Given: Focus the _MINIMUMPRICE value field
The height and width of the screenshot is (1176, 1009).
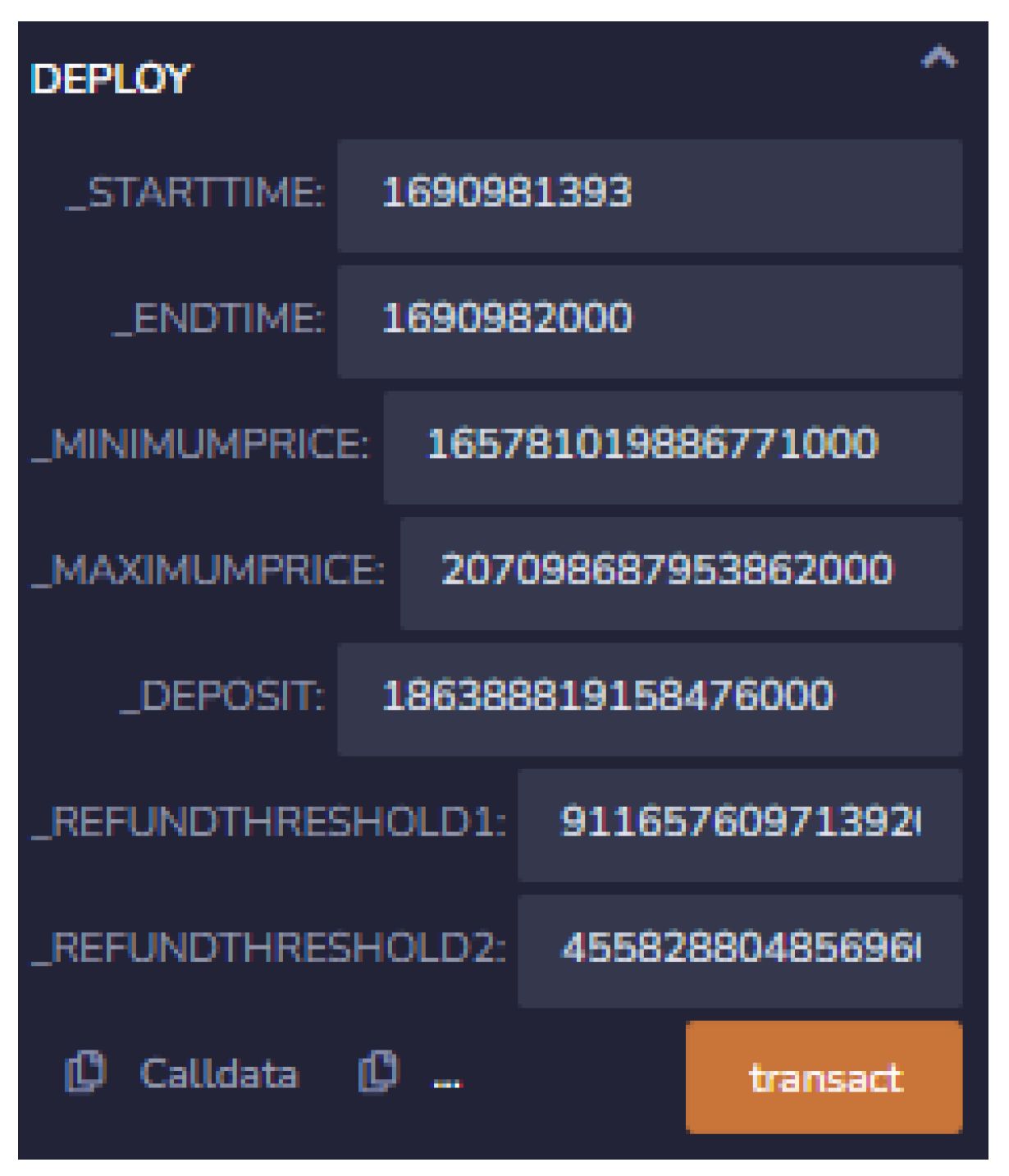Looking at the screenshot, I should [x=672, y=447].
